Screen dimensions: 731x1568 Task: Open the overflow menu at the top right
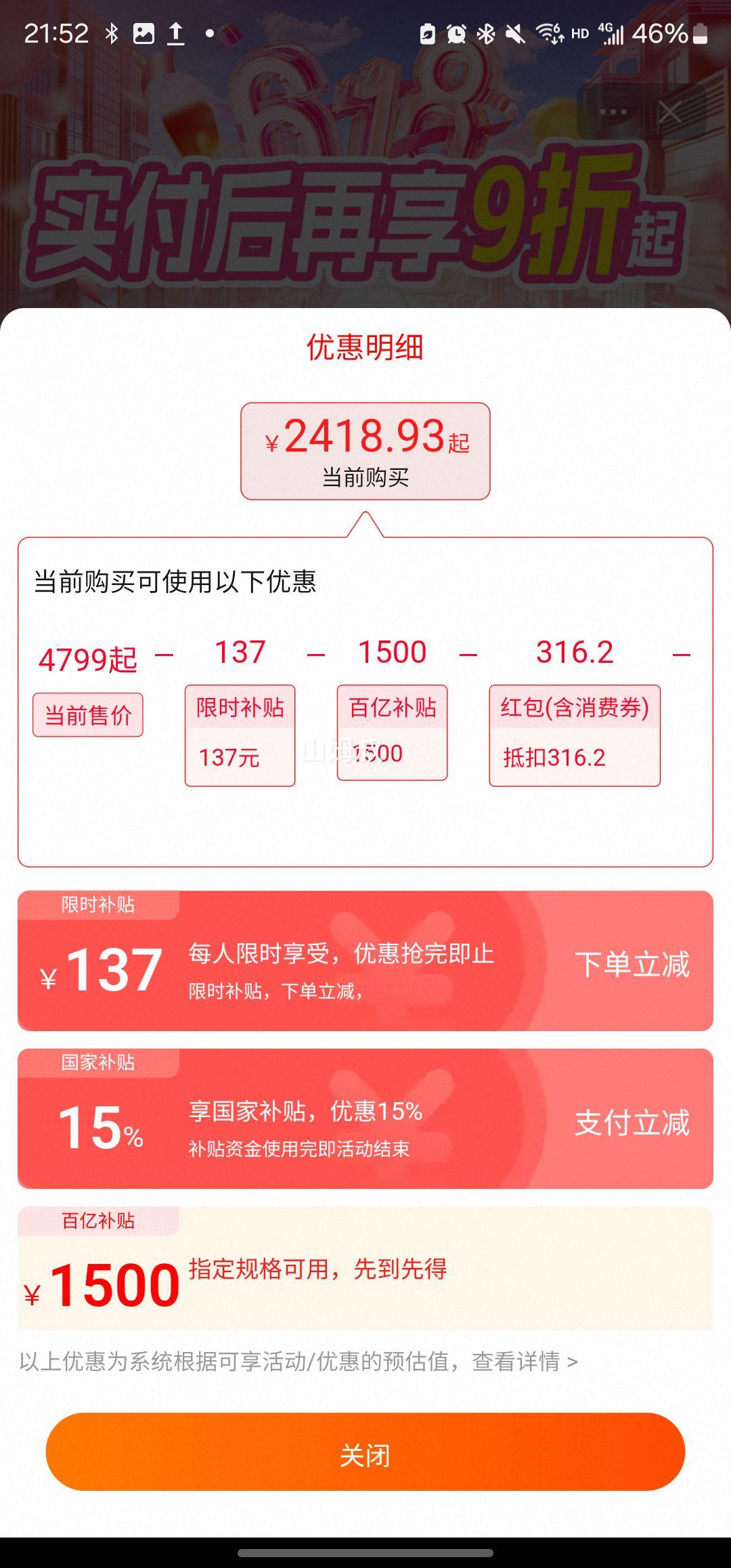(x=613, y=112)
